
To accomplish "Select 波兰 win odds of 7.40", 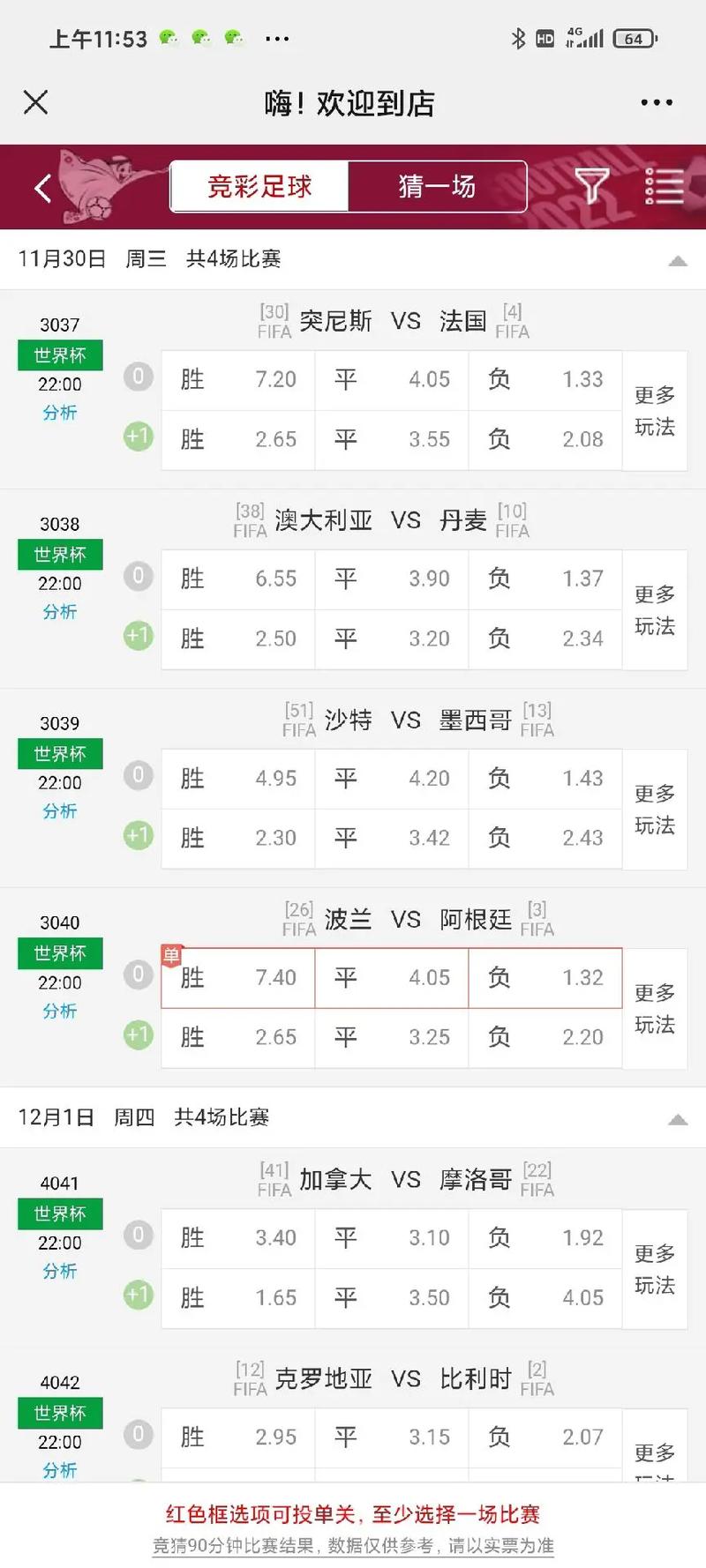I will click(x=237, y=977).
